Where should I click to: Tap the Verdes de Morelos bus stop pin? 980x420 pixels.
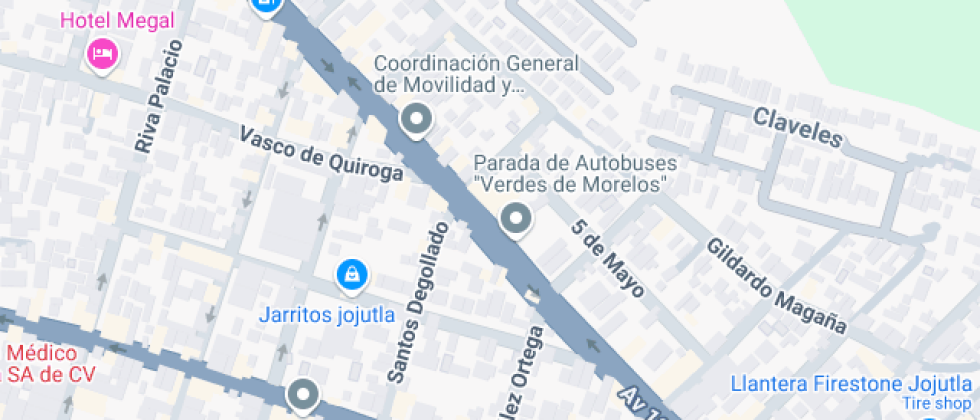point(516,219)
